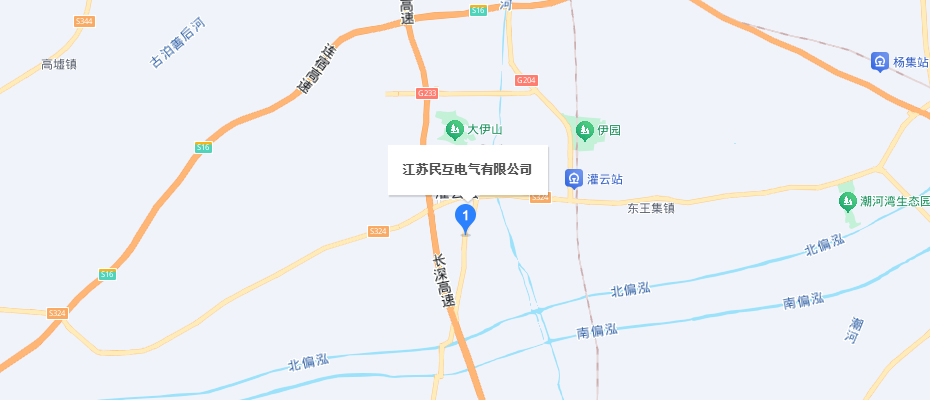Open the 江苏民互电气有限公司 info label
The image size is (930, 400).
click(x=467, y=169)
